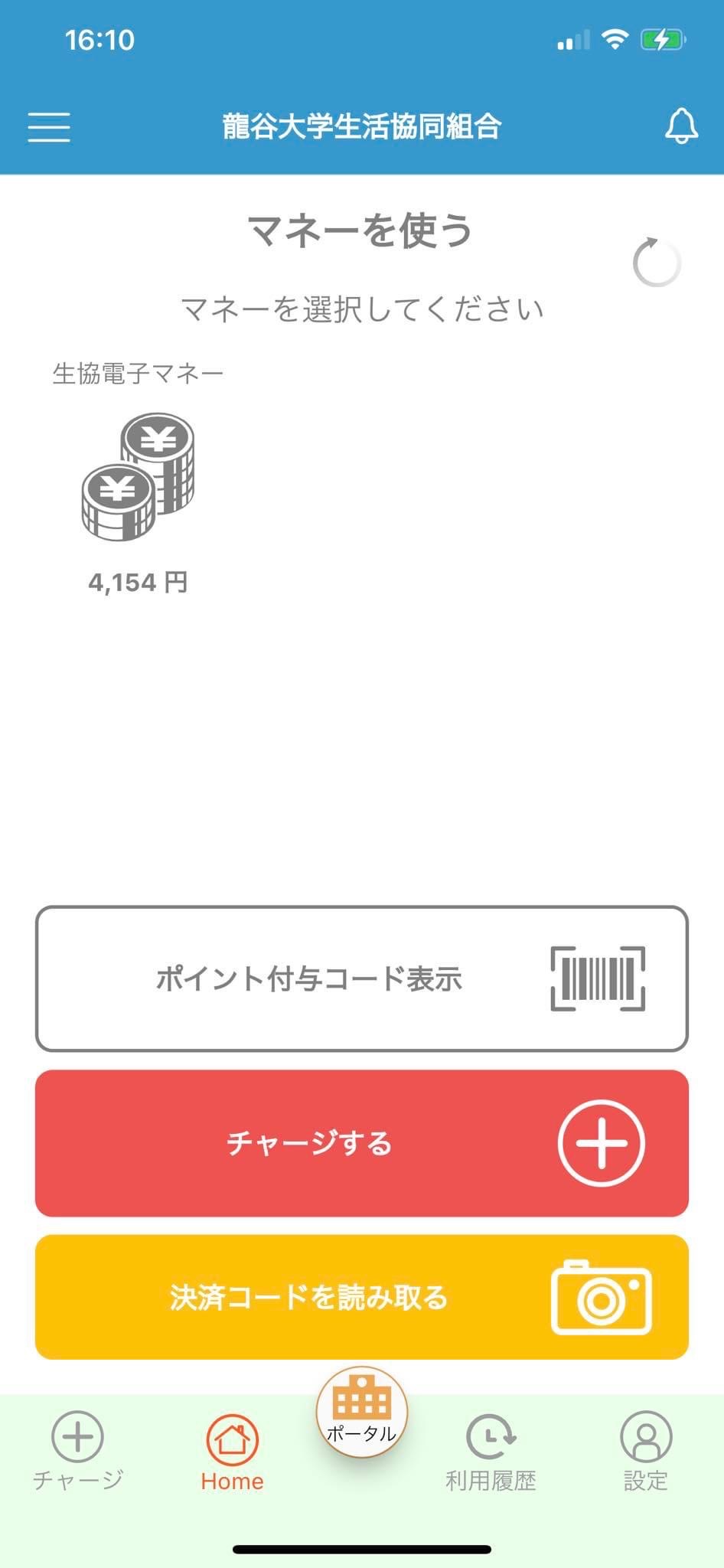Tap the red チャージする button

point(362,1143)
